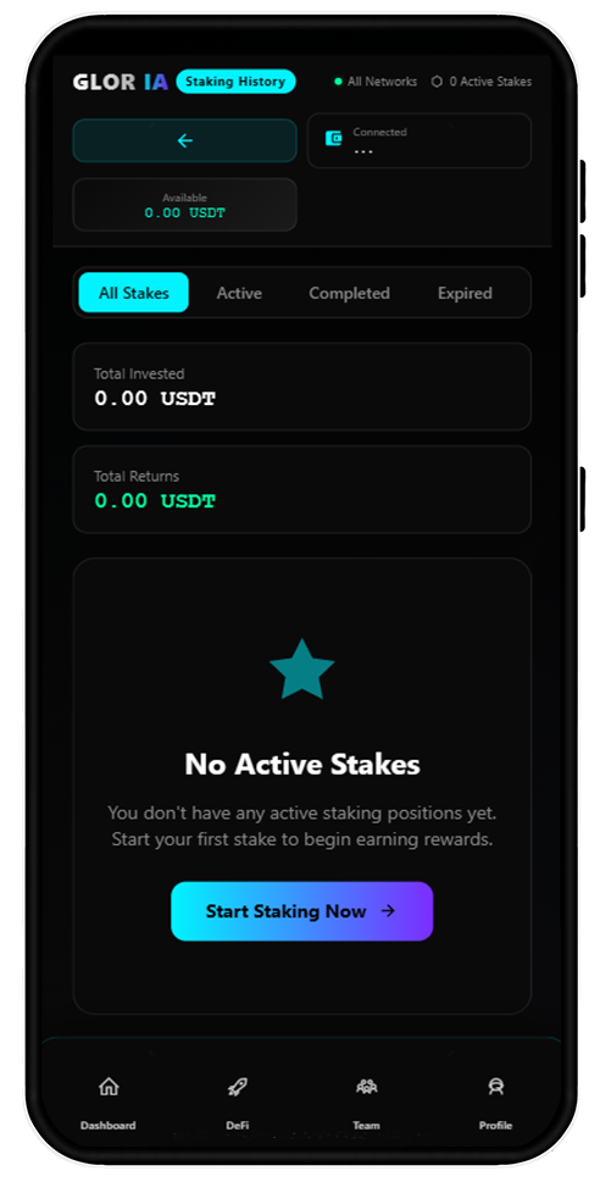The image size is (600, 1182).
Task: Tap Start Staking Now
Action: coord(301,911)
